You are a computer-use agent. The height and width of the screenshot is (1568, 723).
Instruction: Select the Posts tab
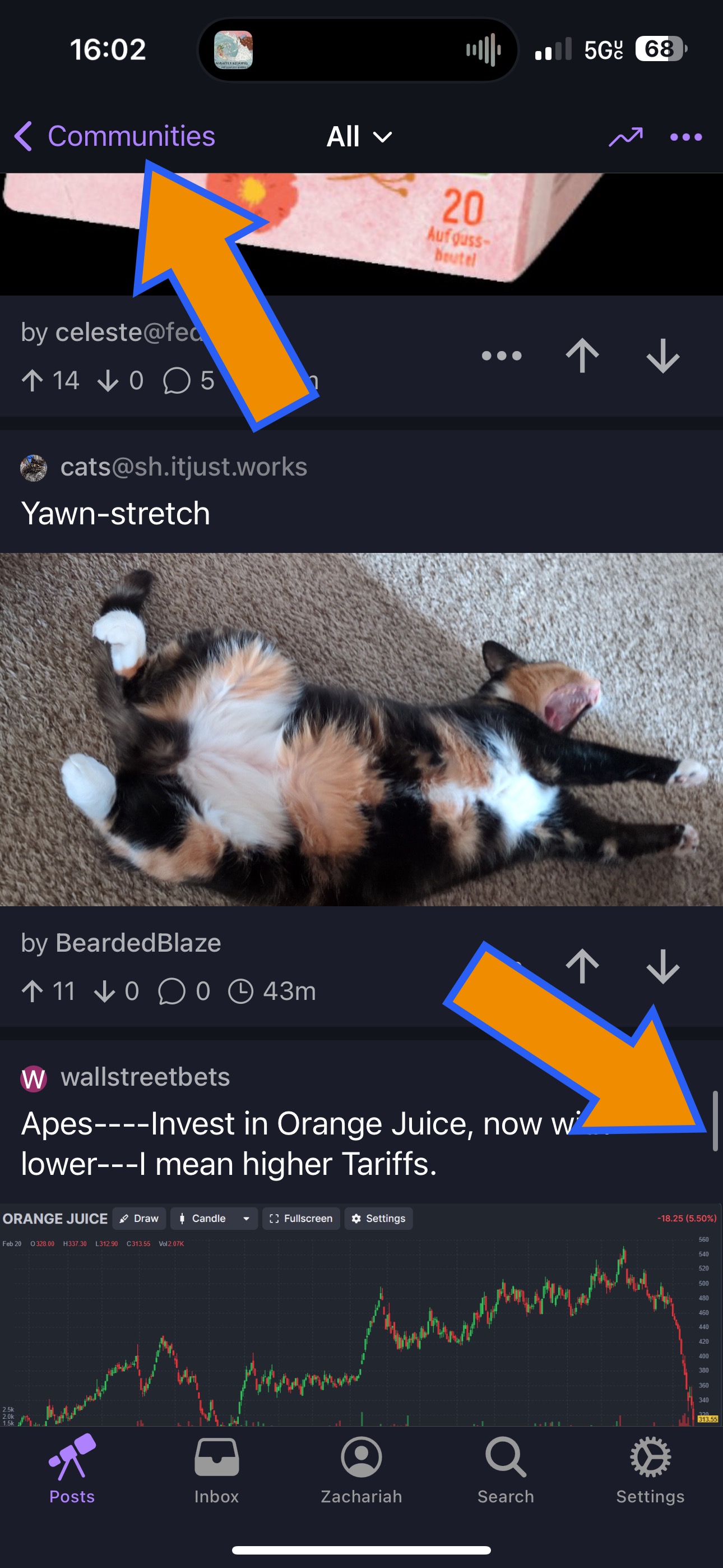72,1470
